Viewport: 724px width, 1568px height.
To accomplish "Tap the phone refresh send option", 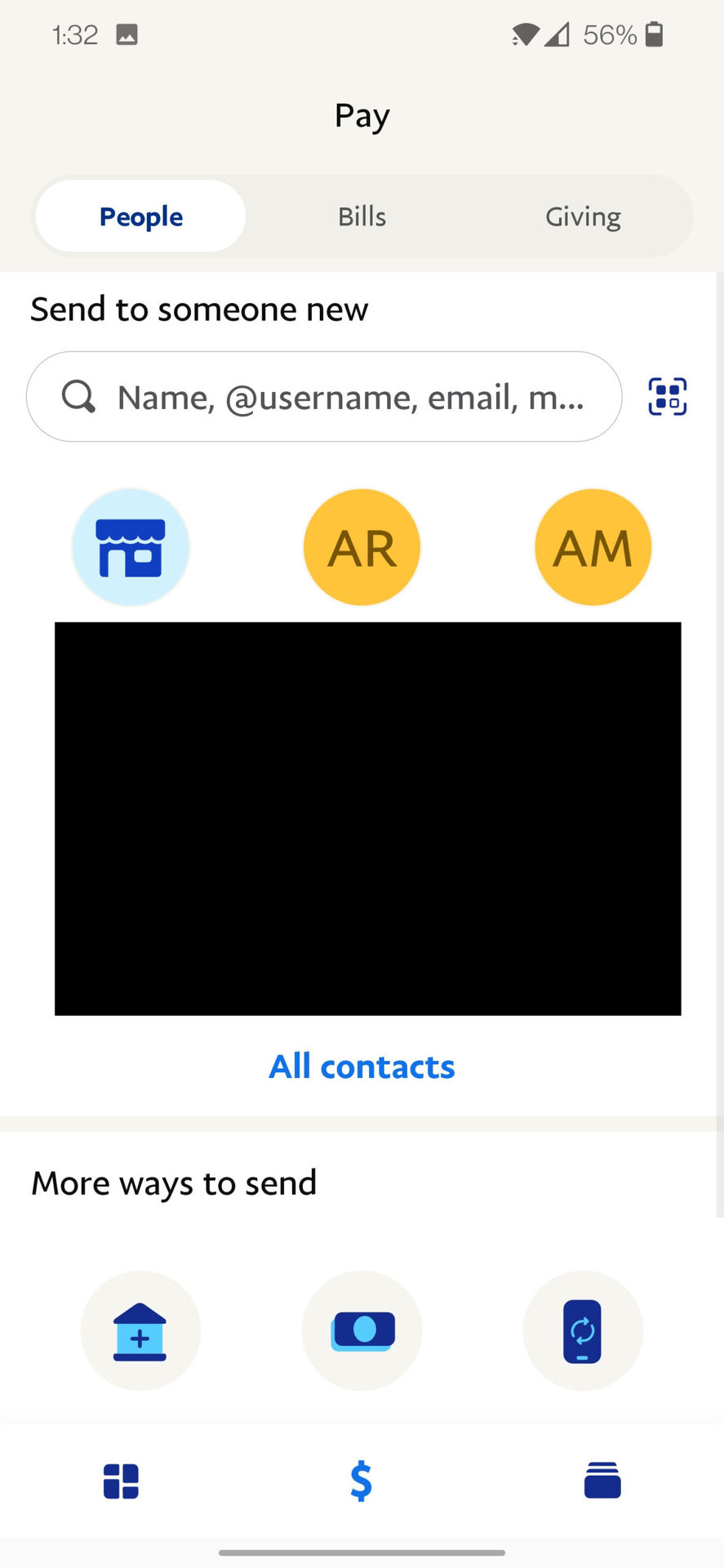I will tap(583, 1330).
